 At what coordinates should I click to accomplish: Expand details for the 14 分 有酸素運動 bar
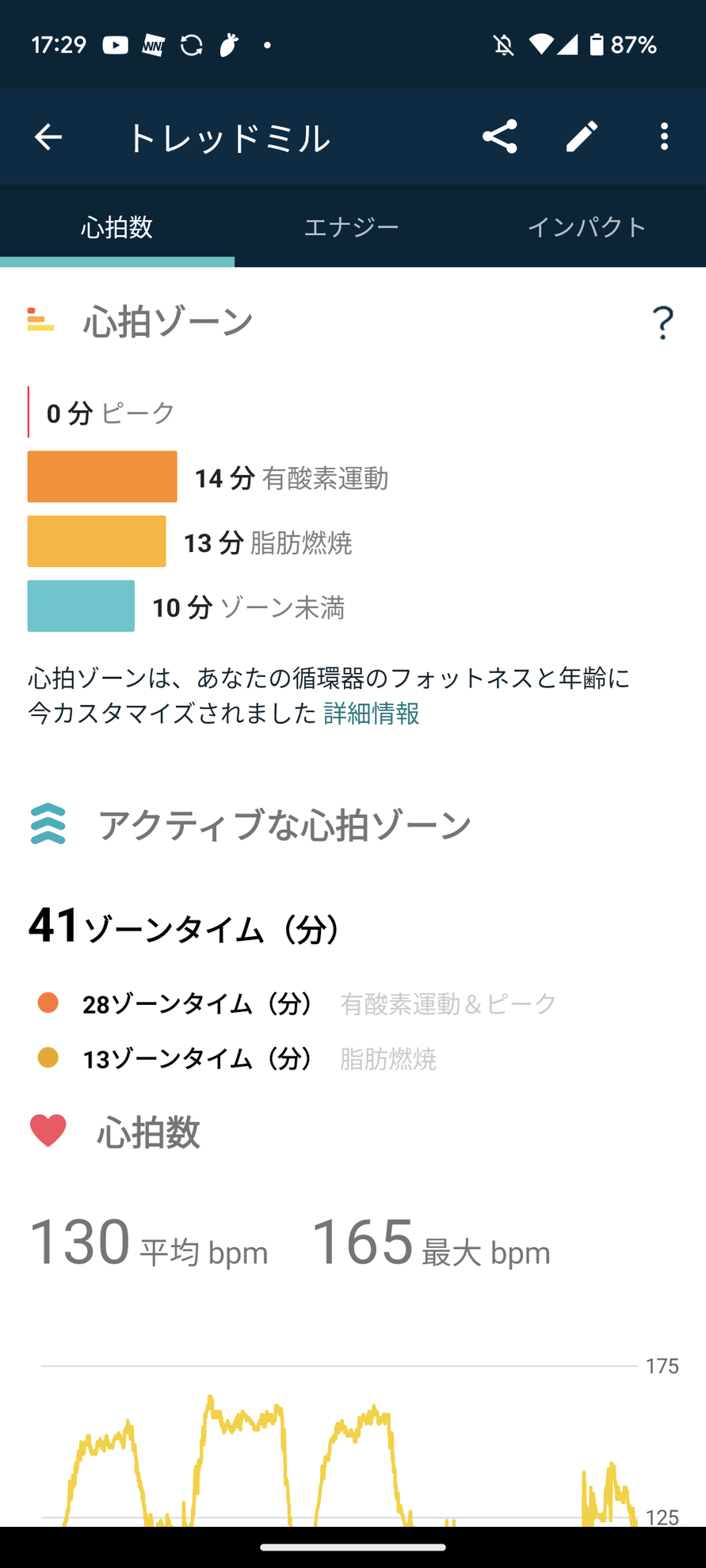102,477
